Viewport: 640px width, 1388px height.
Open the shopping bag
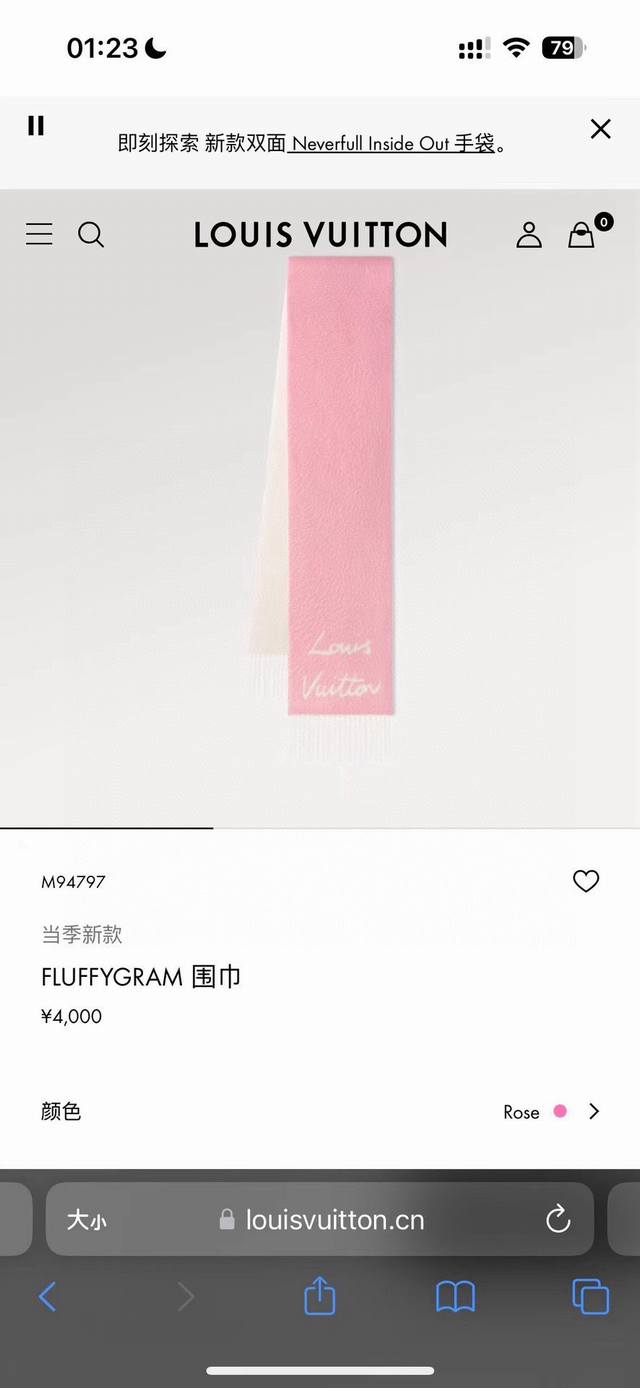[x=581, y=234]
